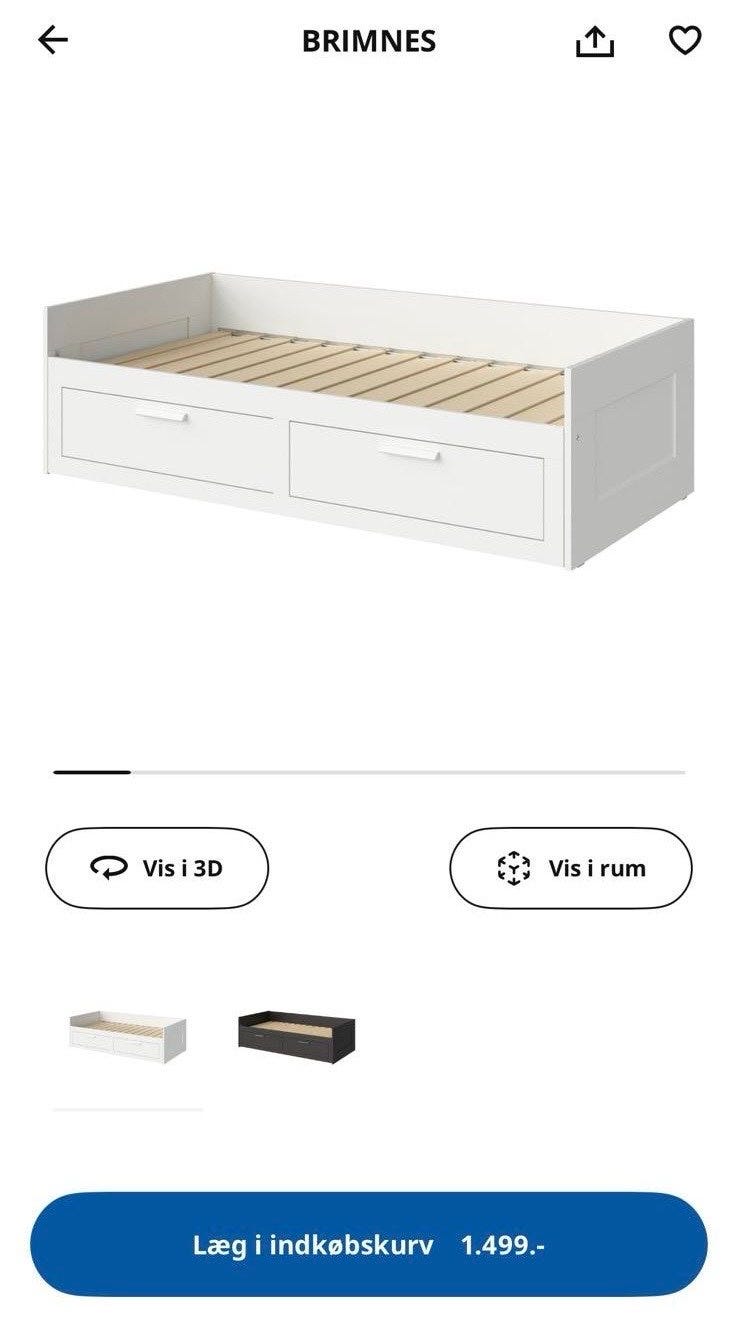
Task: Open the white daybed main image
Action: tap(369, 419)
